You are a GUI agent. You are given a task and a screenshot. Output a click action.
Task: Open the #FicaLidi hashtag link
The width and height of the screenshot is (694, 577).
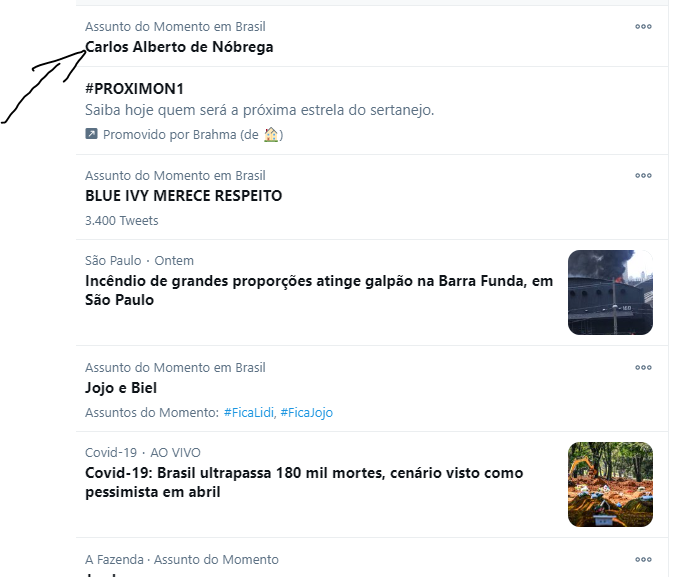249,412
